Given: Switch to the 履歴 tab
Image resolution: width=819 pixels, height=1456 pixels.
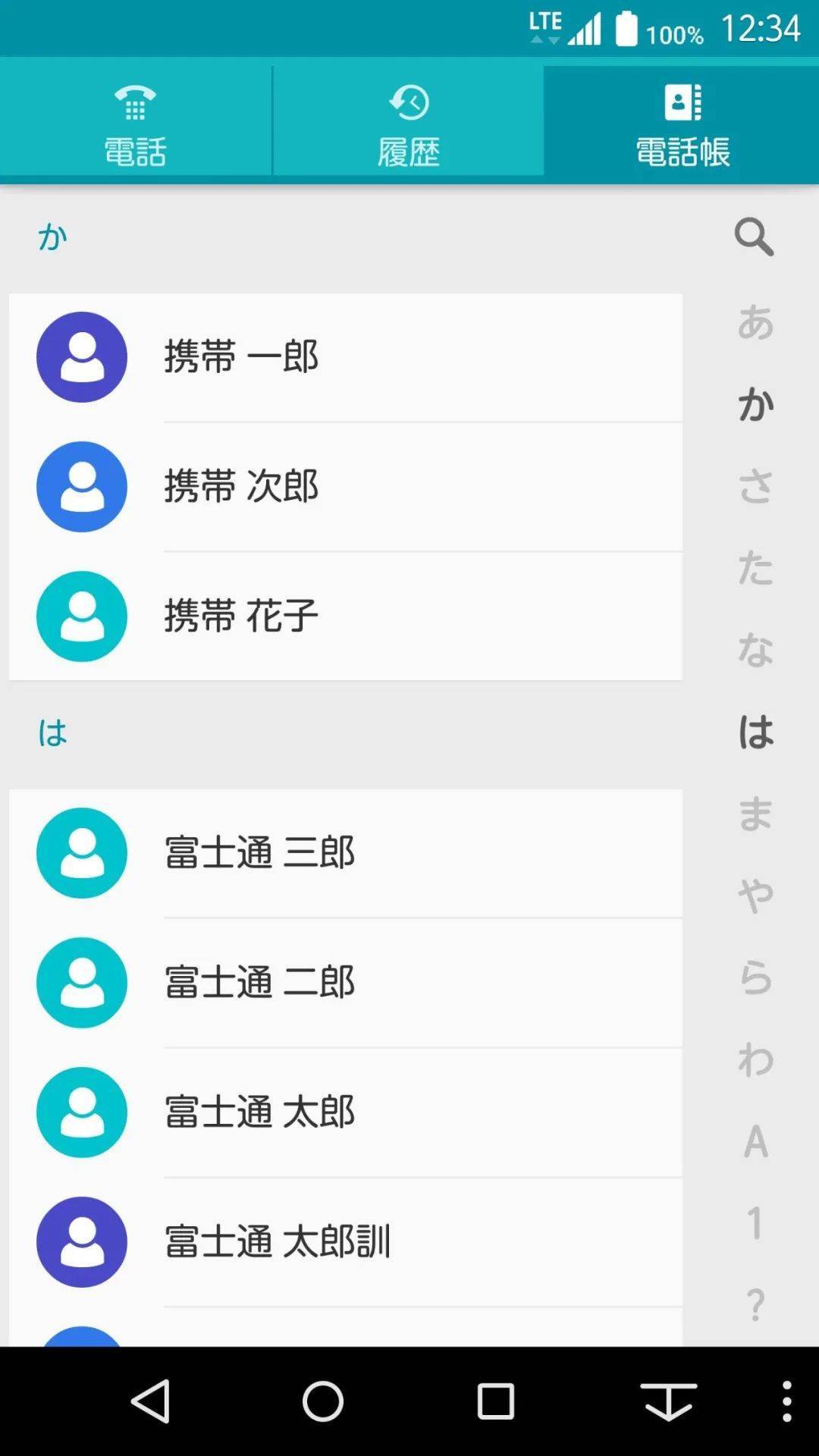Looking at the screenshot, I should click(x=409, y=121).
